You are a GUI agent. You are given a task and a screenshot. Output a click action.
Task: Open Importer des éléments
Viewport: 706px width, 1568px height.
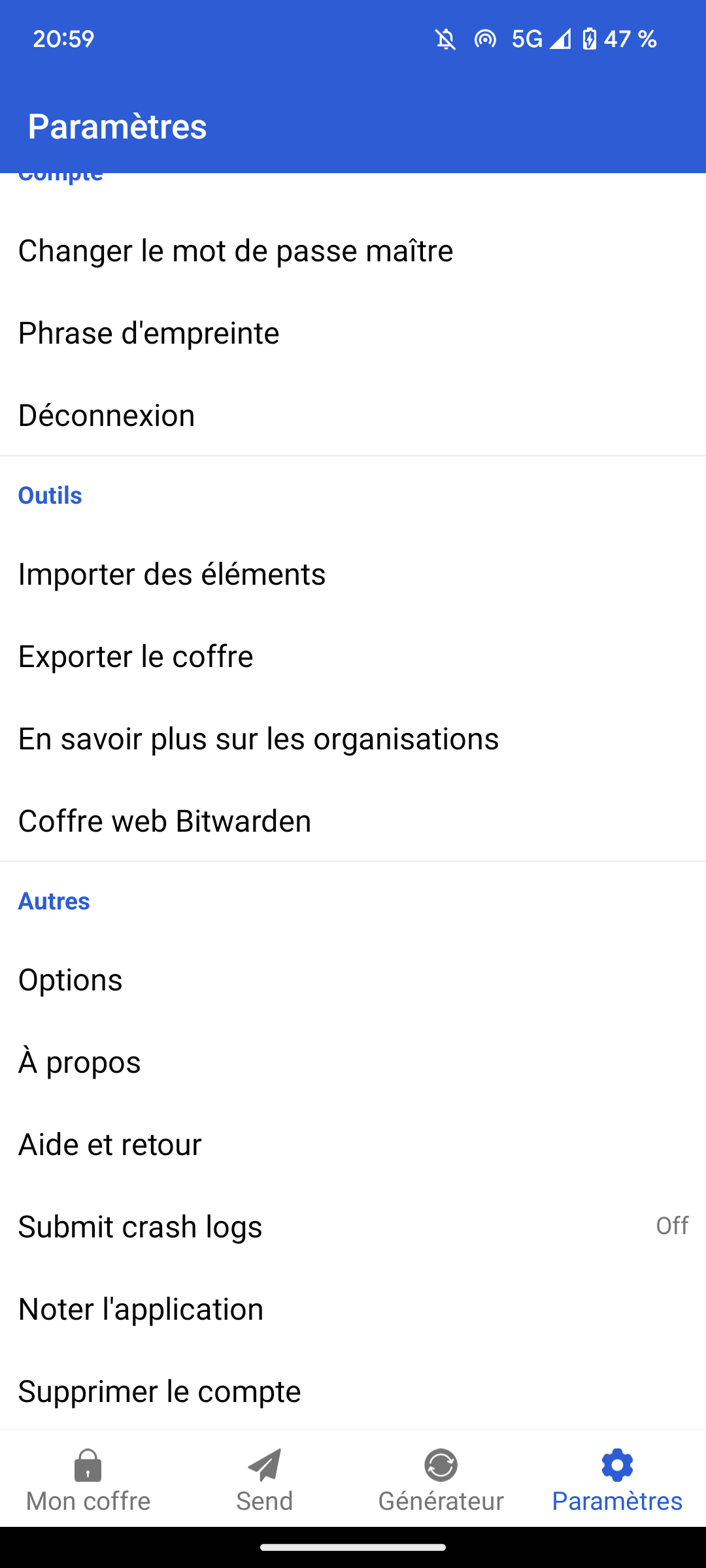coord(171,574)
